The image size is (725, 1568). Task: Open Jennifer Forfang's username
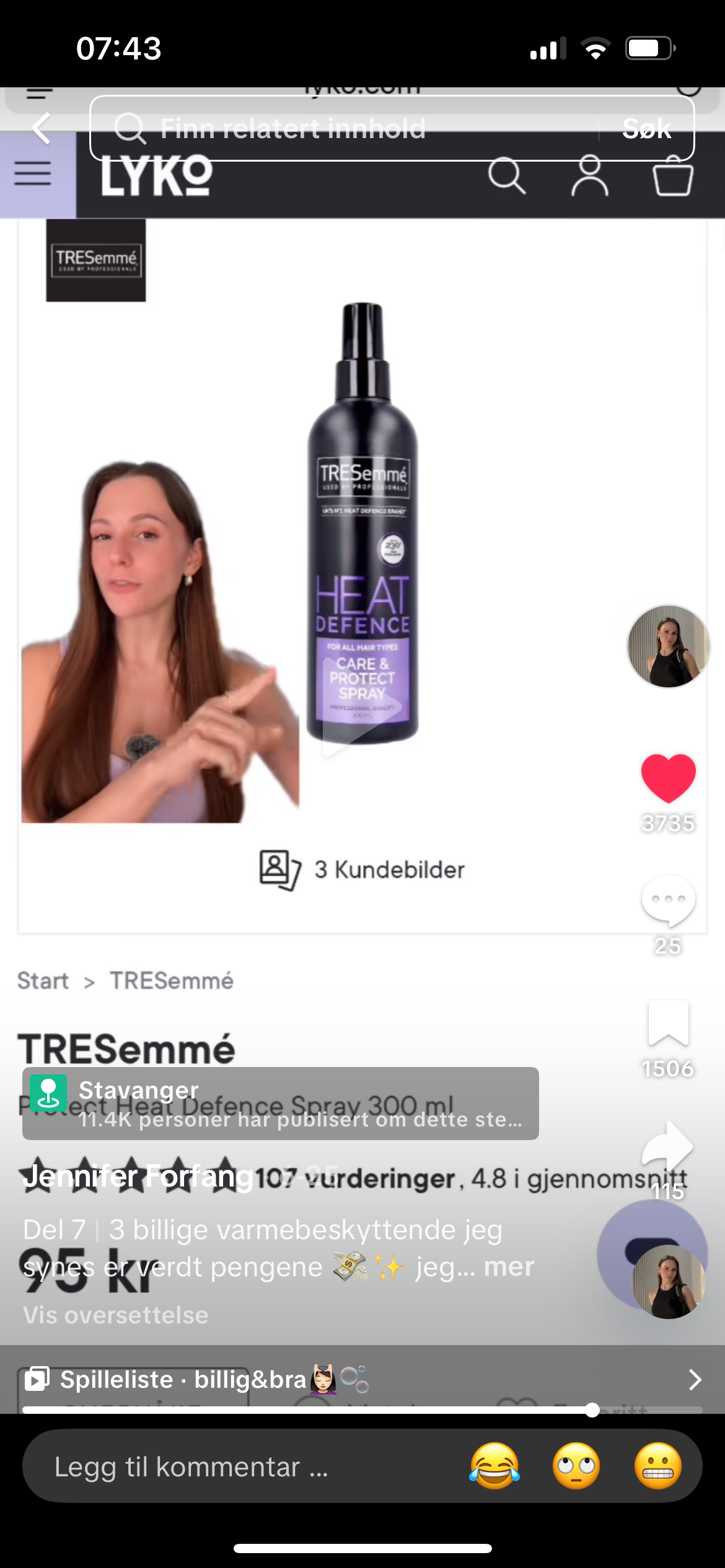(x=138, y=1177)
